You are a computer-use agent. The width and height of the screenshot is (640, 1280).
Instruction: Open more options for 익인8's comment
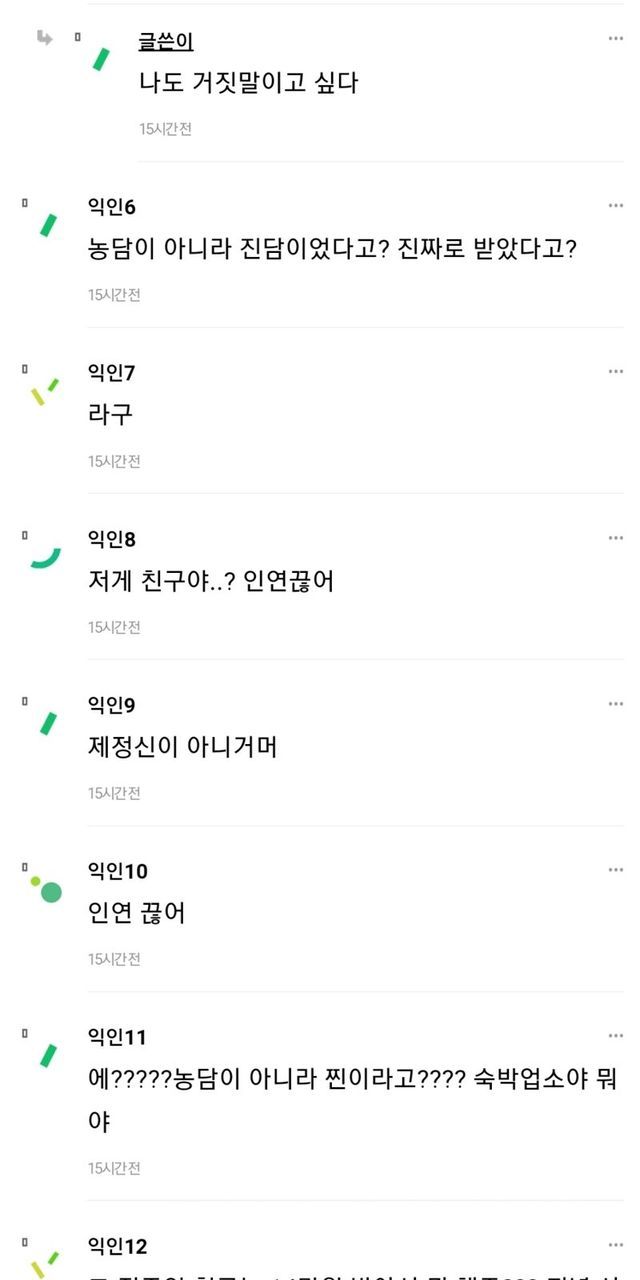615,538
